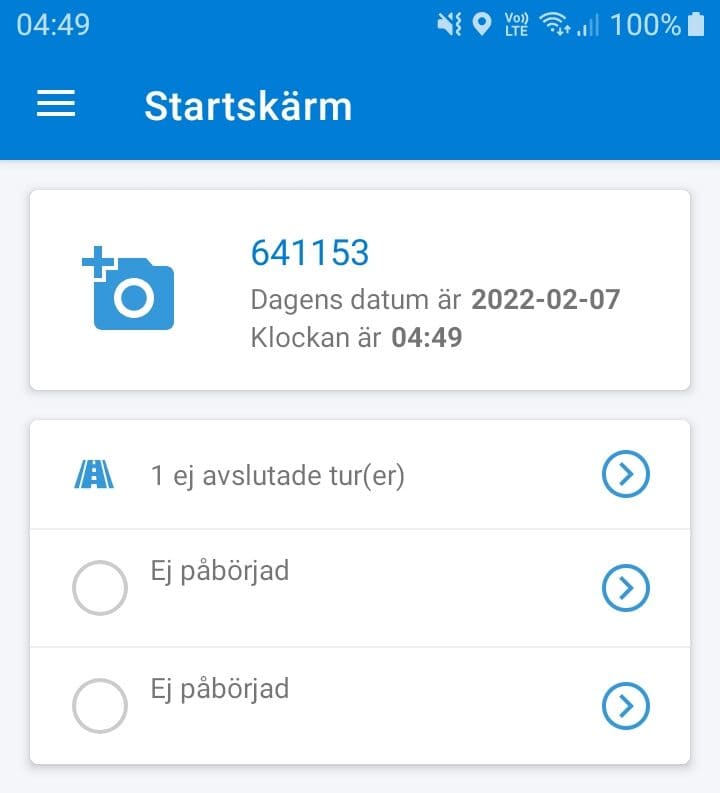Image resolution: width=720 pixels, height=793 pixels.
Task: Open the 1 ej avslutade tur(er) row
Action: [360, 475]
